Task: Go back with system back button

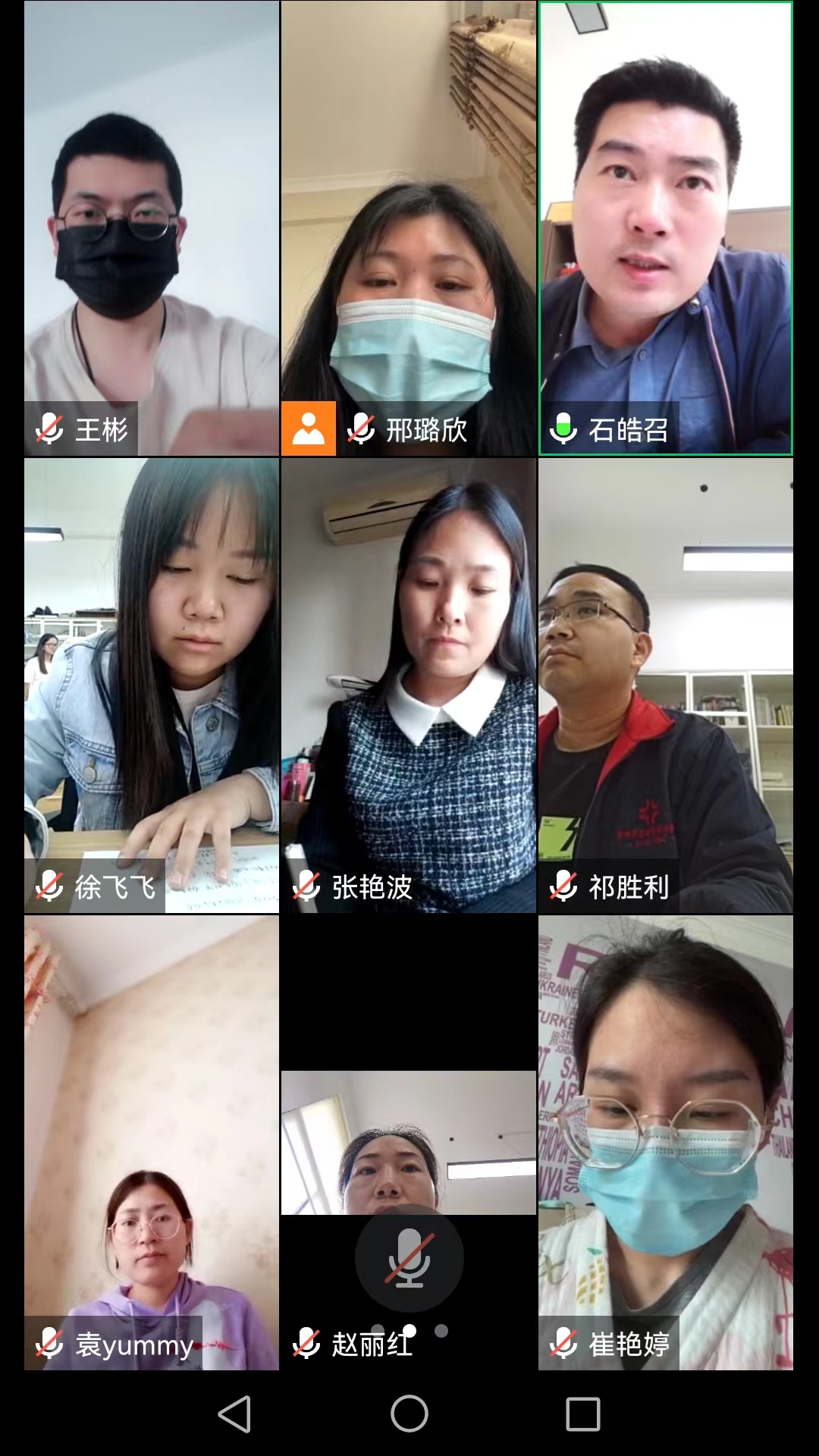Action: (x=234, y=1414)
